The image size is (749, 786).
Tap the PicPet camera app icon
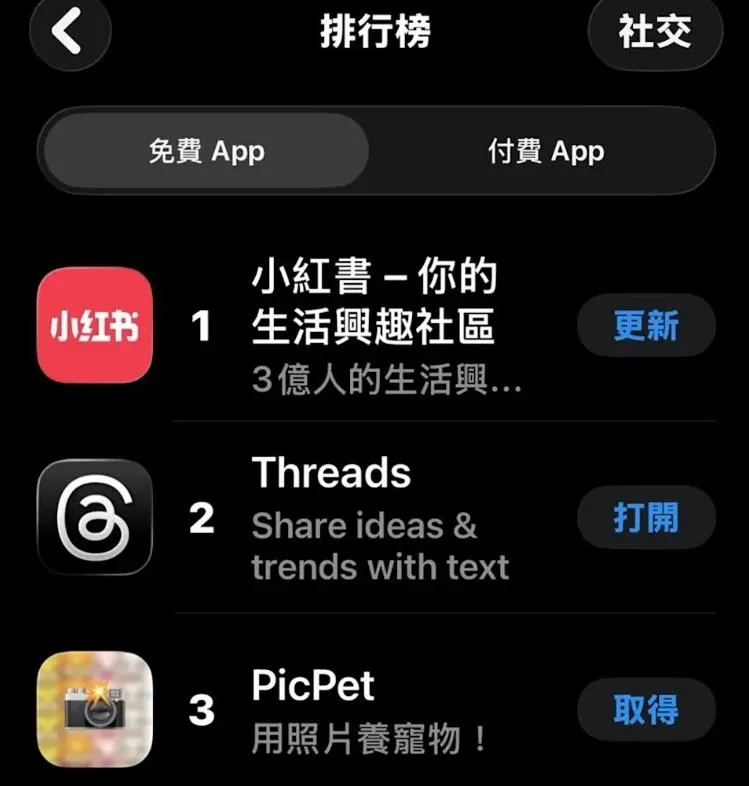[94, 708]
